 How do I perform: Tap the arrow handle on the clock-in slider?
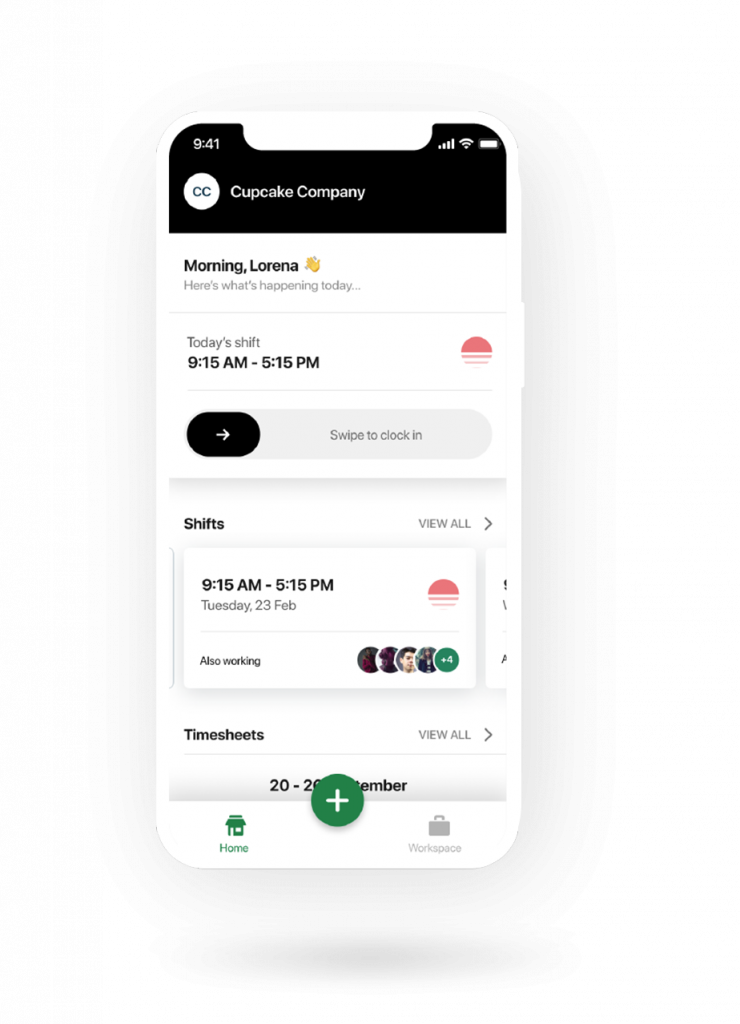coord(223,435)
